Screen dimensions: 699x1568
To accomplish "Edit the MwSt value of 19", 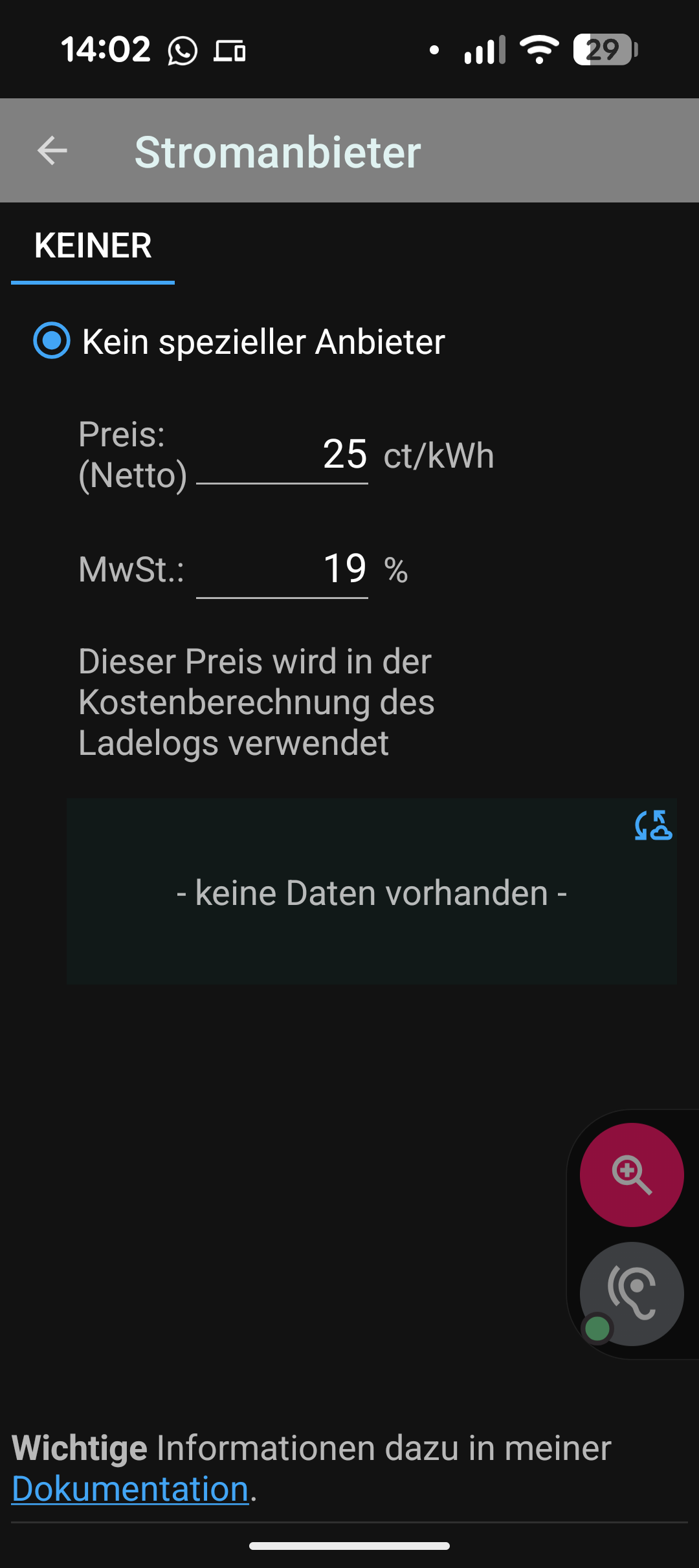I will click(345, 569).
